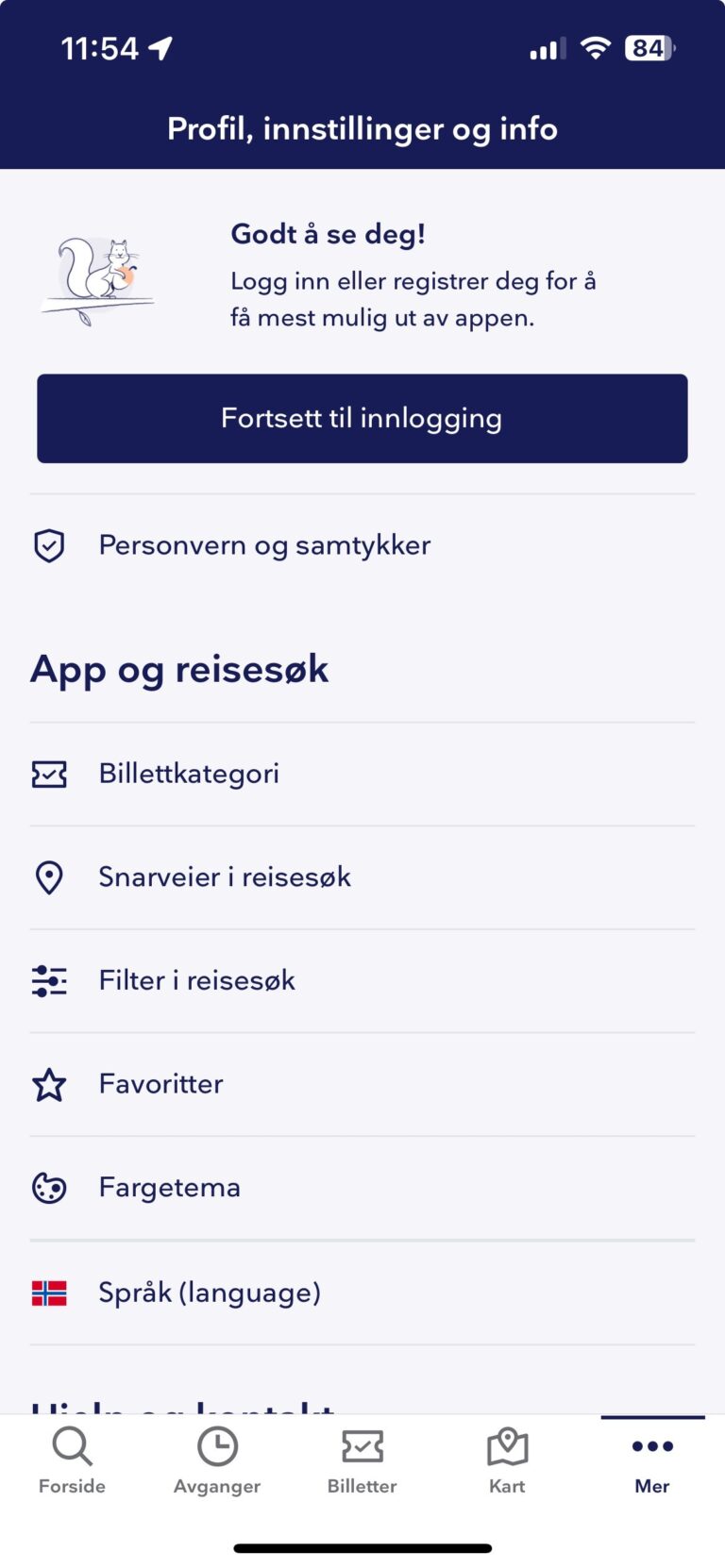
Task: Select the Mer tab
Action: pos(651,1453)
